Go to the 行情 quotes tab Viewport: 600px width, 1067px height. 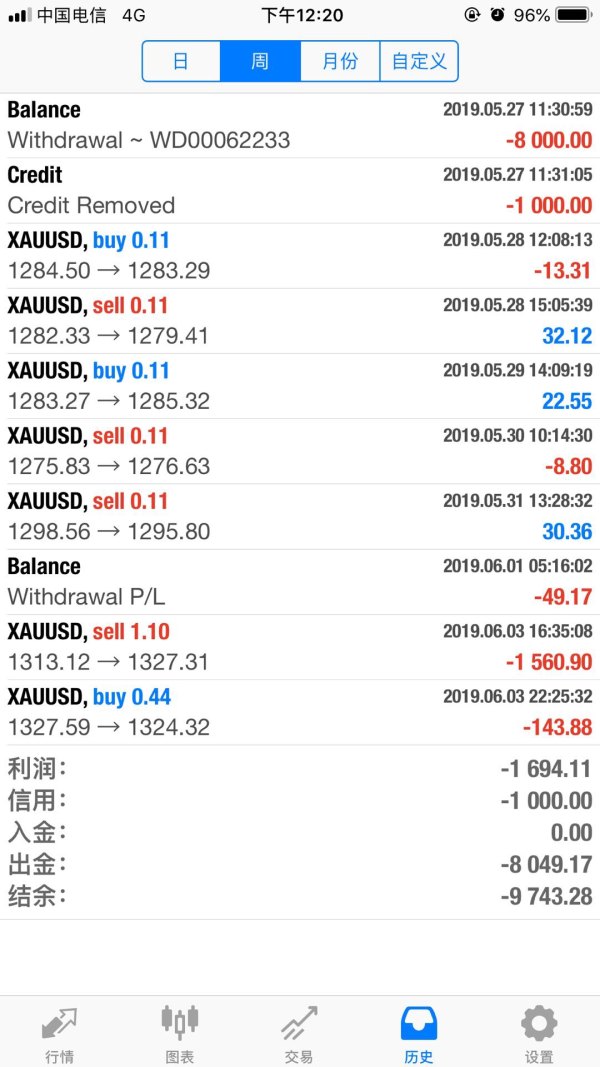[59, 1033]
